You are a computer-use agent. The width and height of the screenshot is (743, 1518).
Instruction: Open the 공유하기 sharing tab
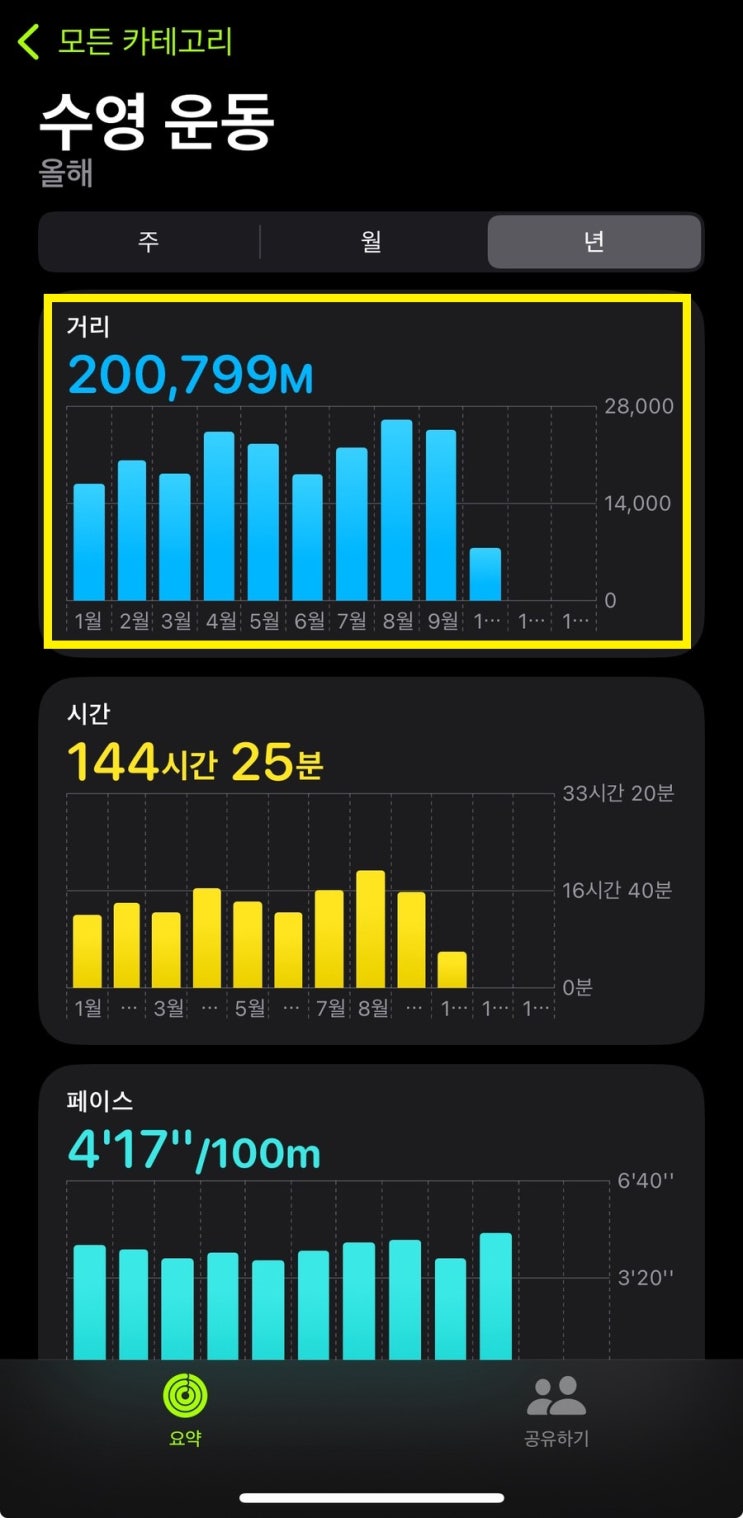click(557, 1412)
